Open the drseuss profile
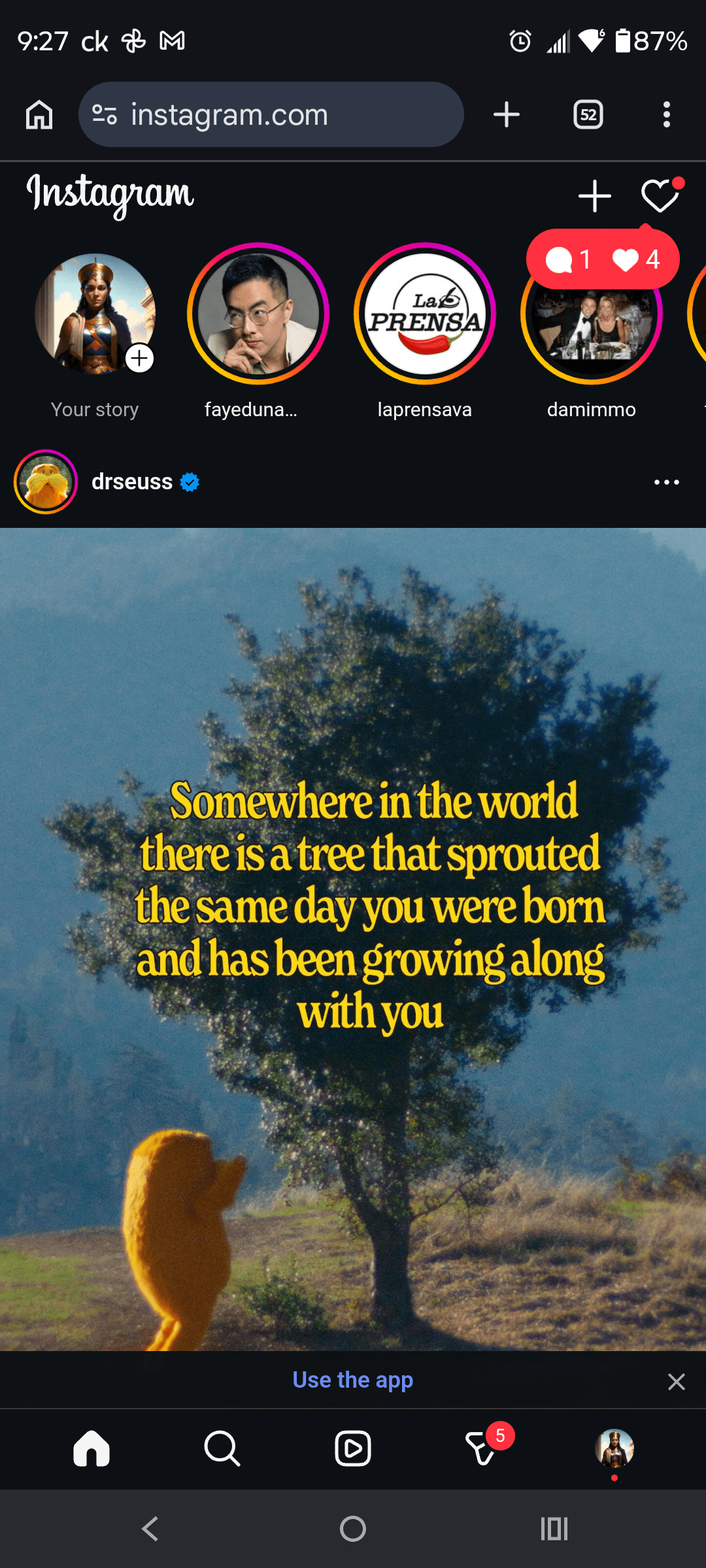This screenshot has width=706, height=1568. point(132,482)
